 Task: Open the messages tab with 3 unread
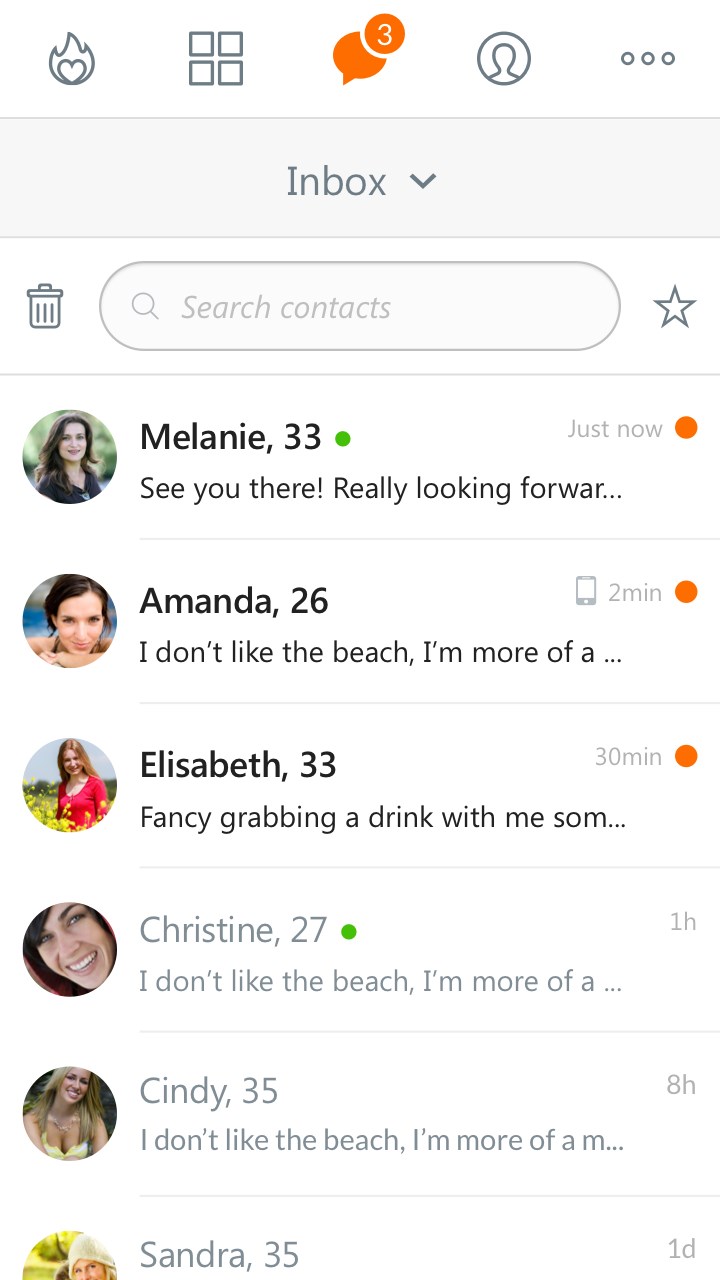pos(360,59)
